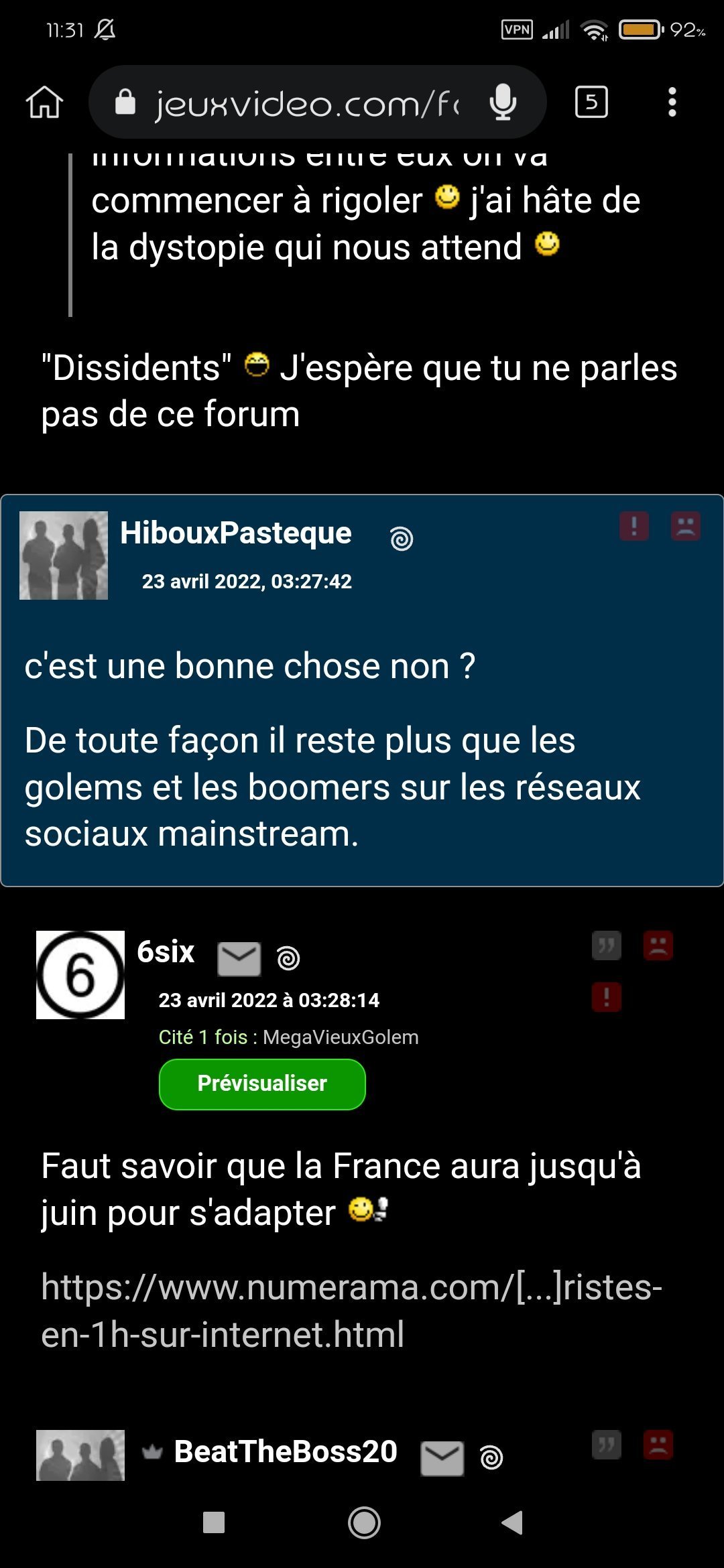Send a private message to BeatTheBoss20

(x=442, y=1458)
